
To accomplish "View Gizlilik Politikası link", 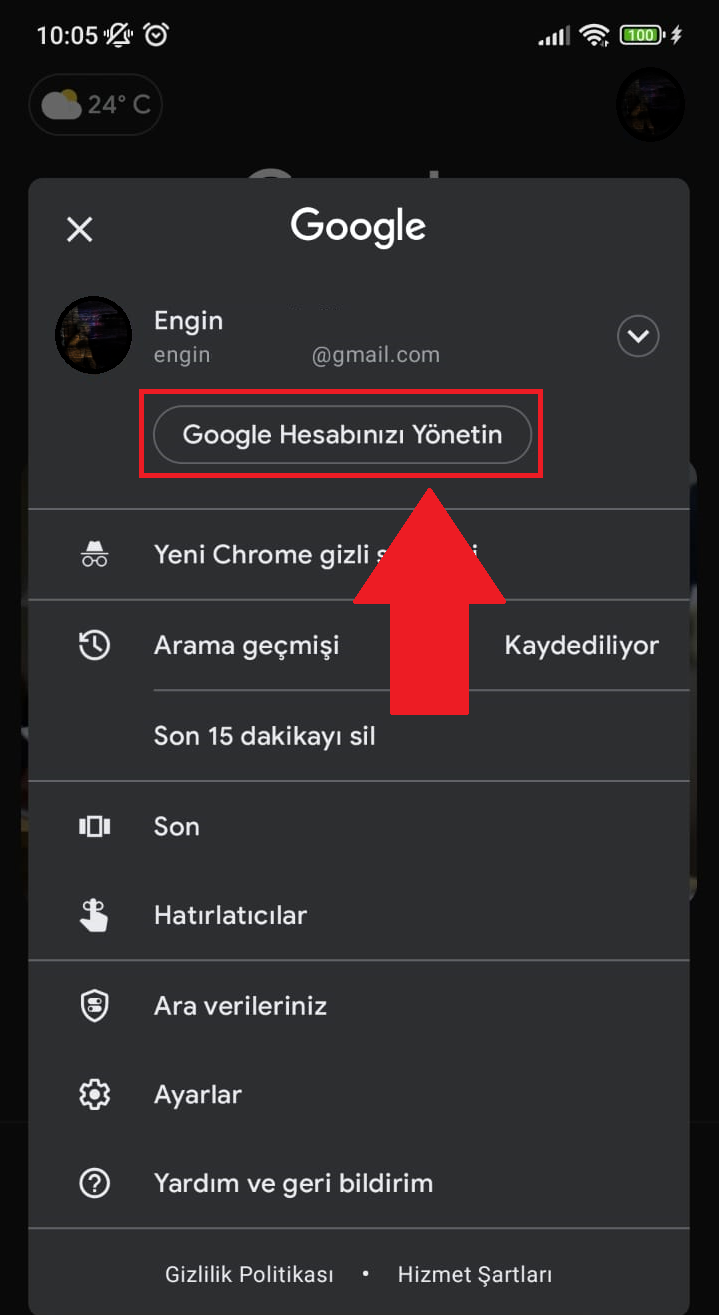I will 249,1275.
